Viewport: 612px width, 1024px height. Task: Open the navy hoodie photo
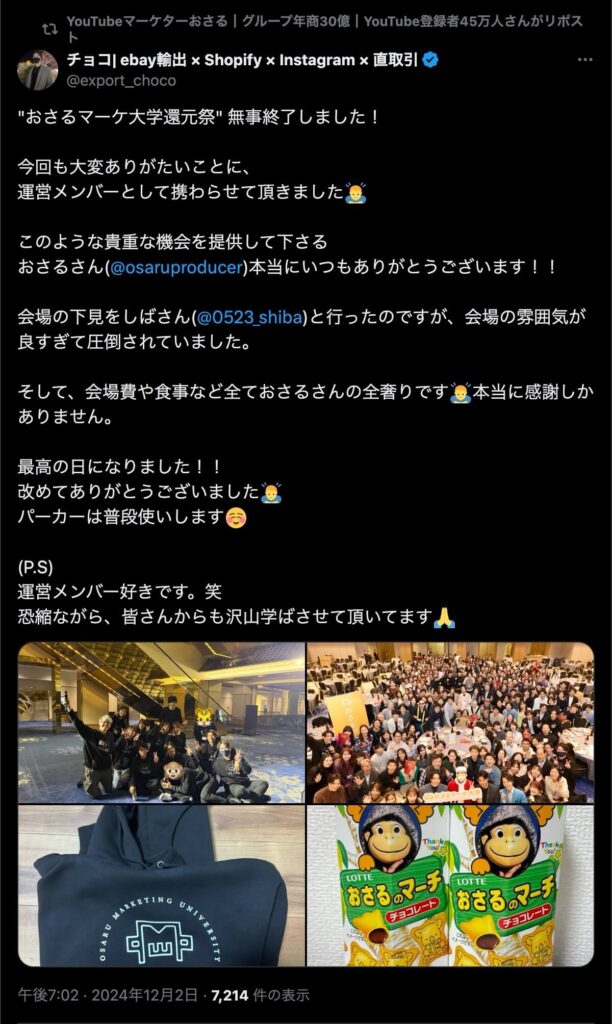[x=161, y=885]
